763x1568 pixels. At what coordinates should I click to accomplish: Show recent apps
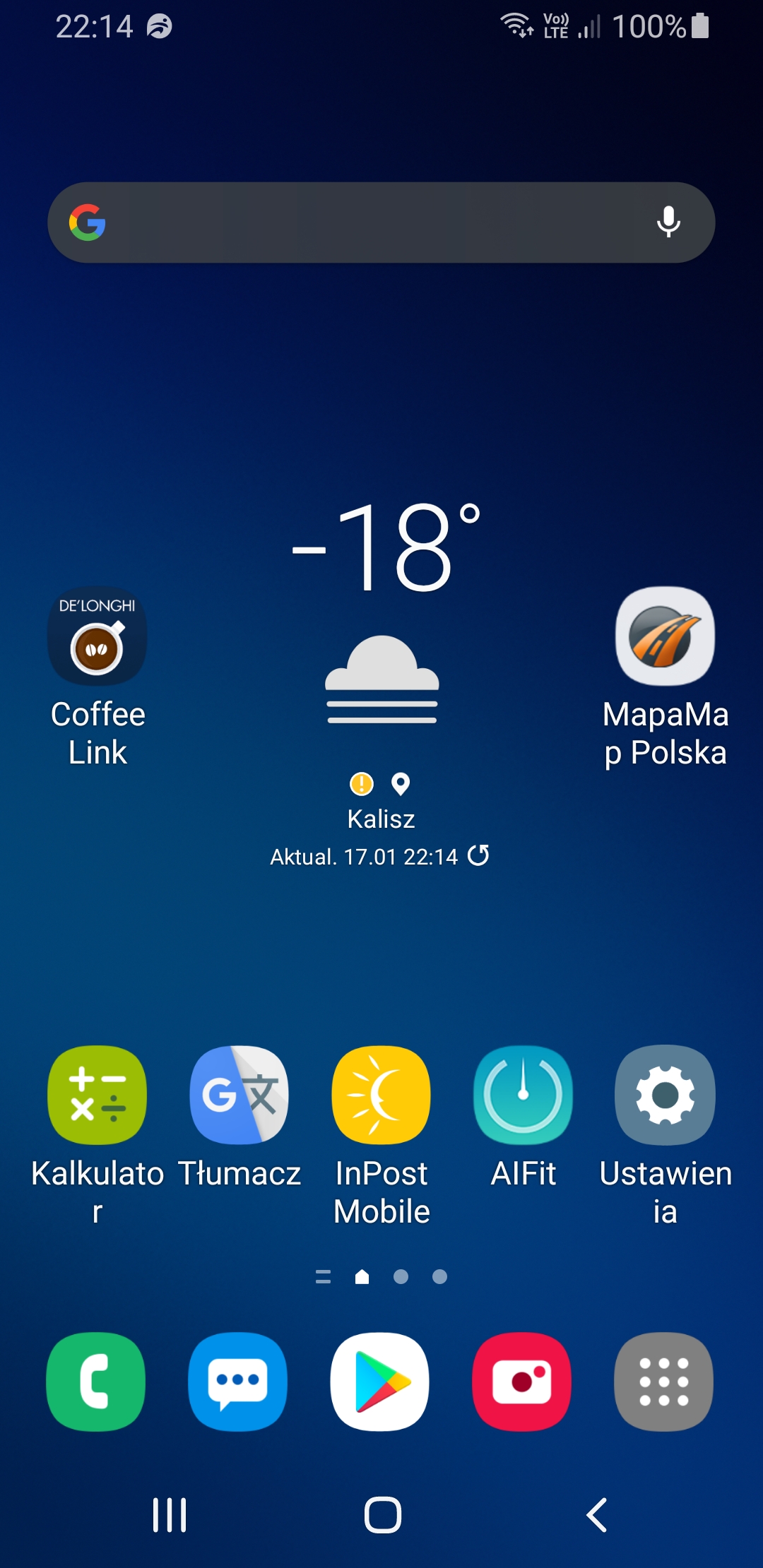click(170, 1515)
